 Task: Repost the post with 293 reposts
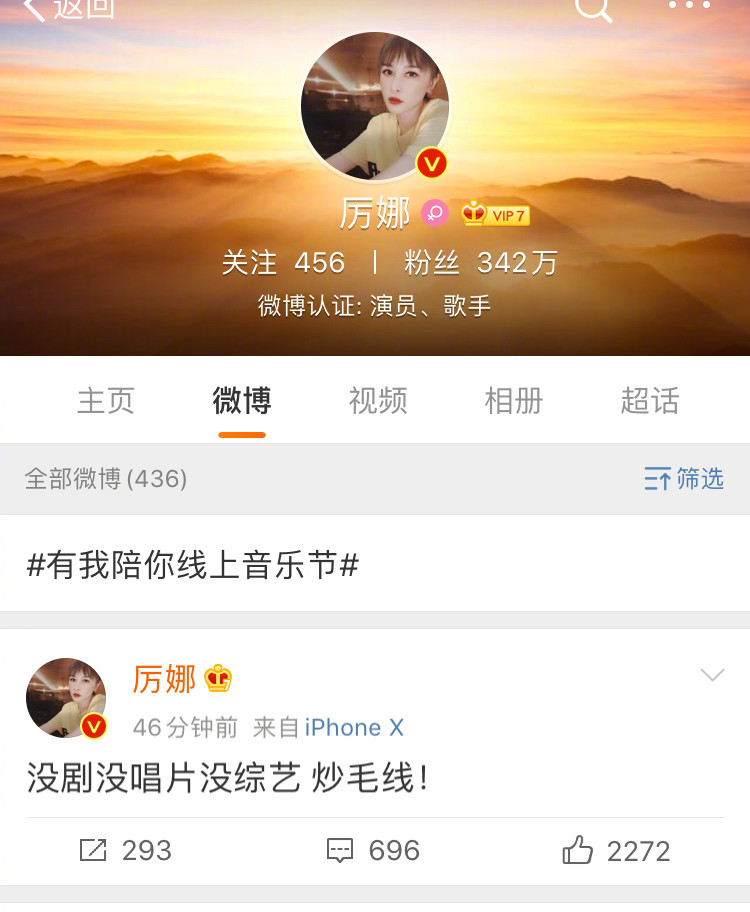[x=125, y=851]
